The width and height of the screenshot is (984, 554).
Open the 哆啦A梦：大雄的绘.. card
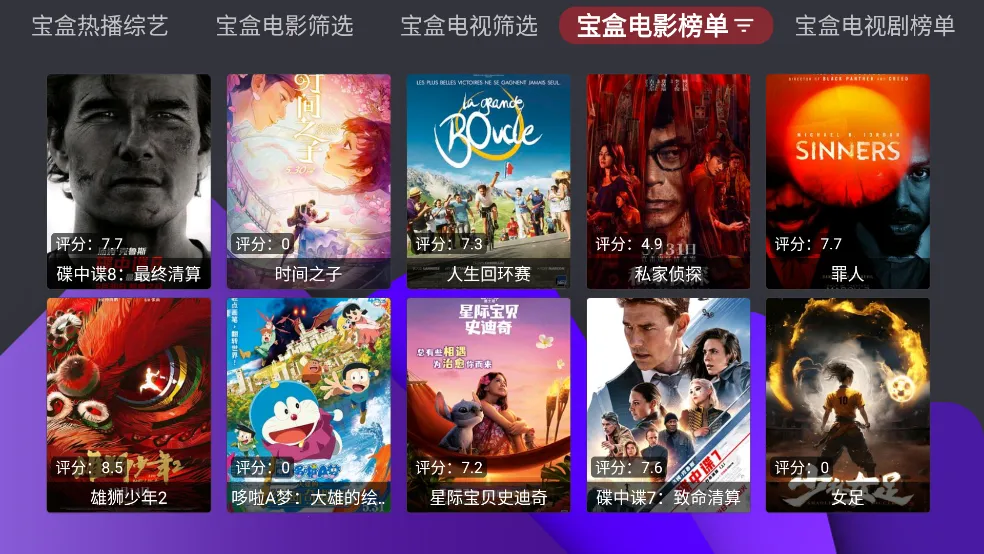coord(308,404)
